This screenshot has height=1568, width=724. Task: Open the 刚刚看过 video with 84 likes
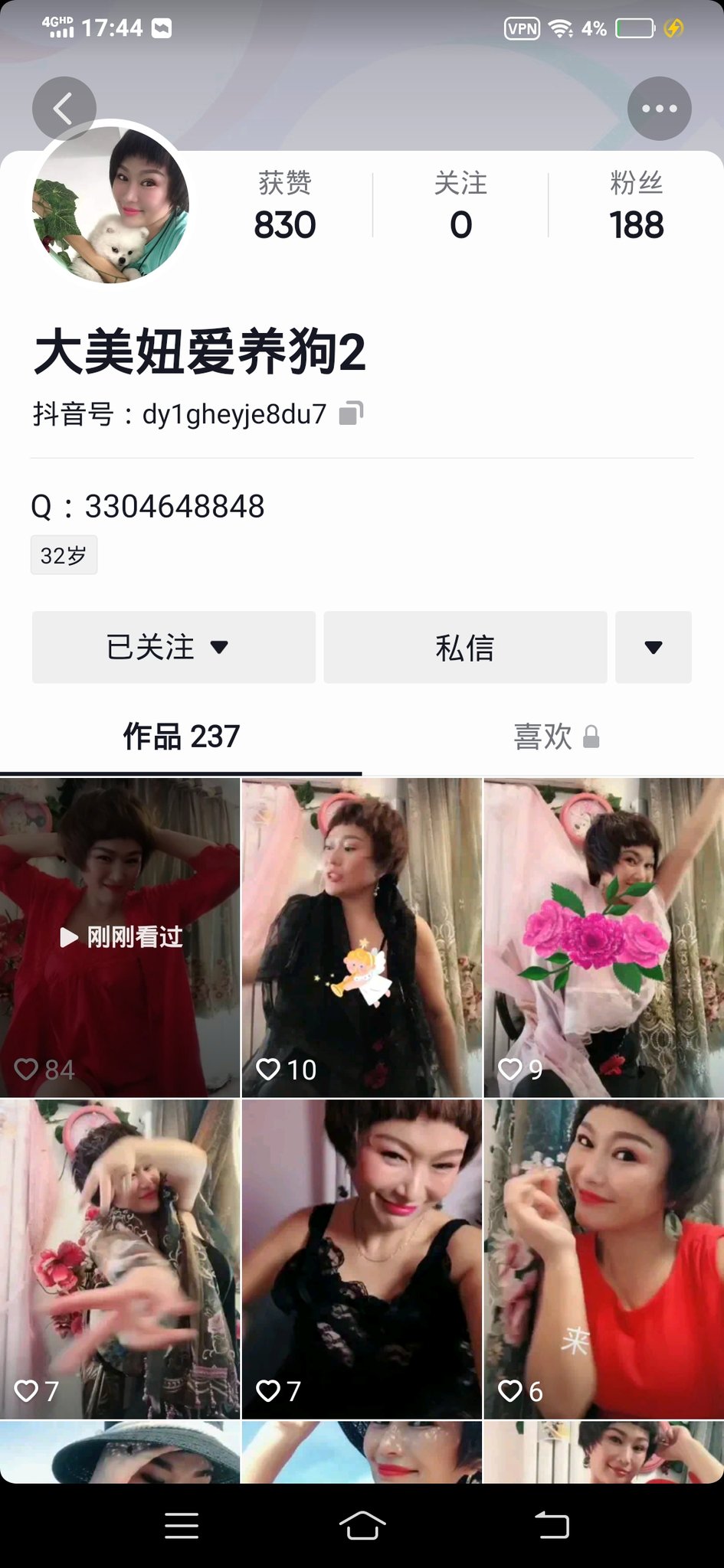[x=120, y=937]
